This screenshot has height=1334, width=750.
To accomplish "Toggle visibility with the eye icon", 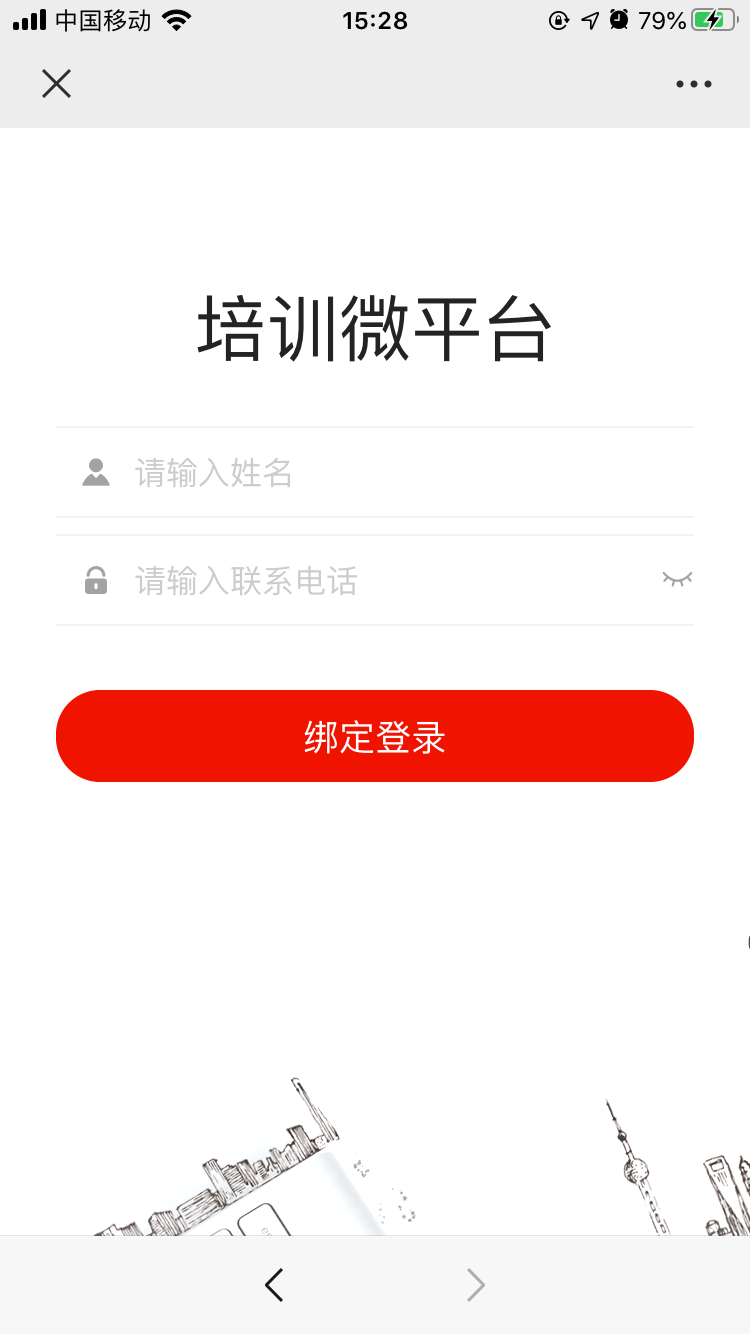I will point(677,579).
